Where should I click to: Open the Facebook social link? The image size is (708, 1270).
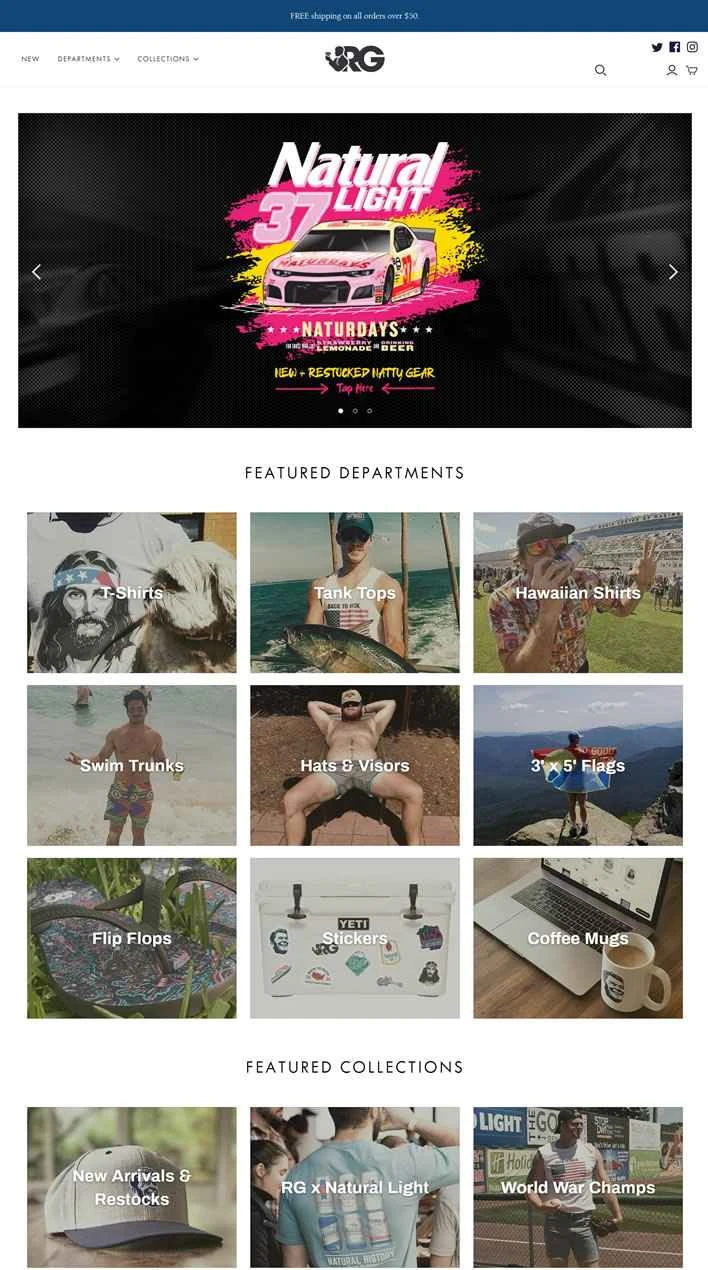pos(675,47)
